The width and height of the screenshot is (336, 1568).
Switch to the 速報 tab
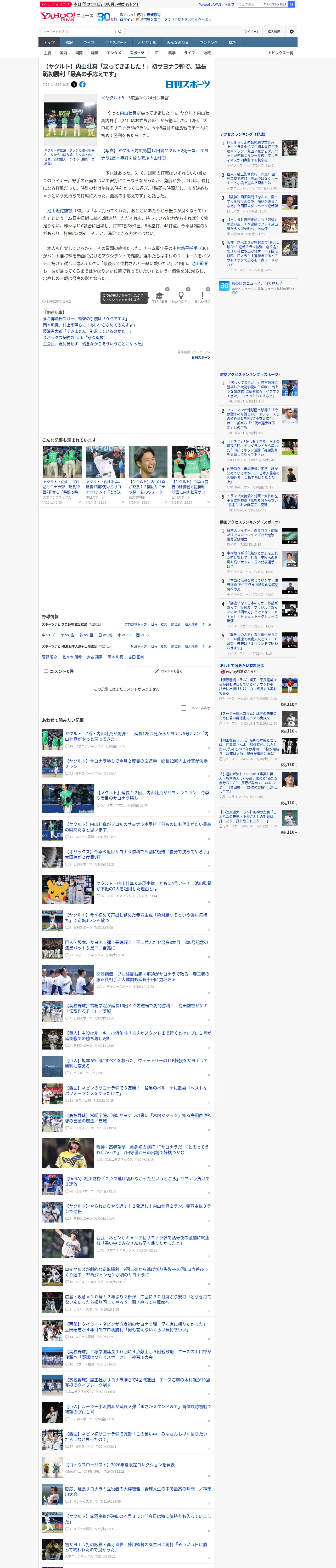[69, 43]
